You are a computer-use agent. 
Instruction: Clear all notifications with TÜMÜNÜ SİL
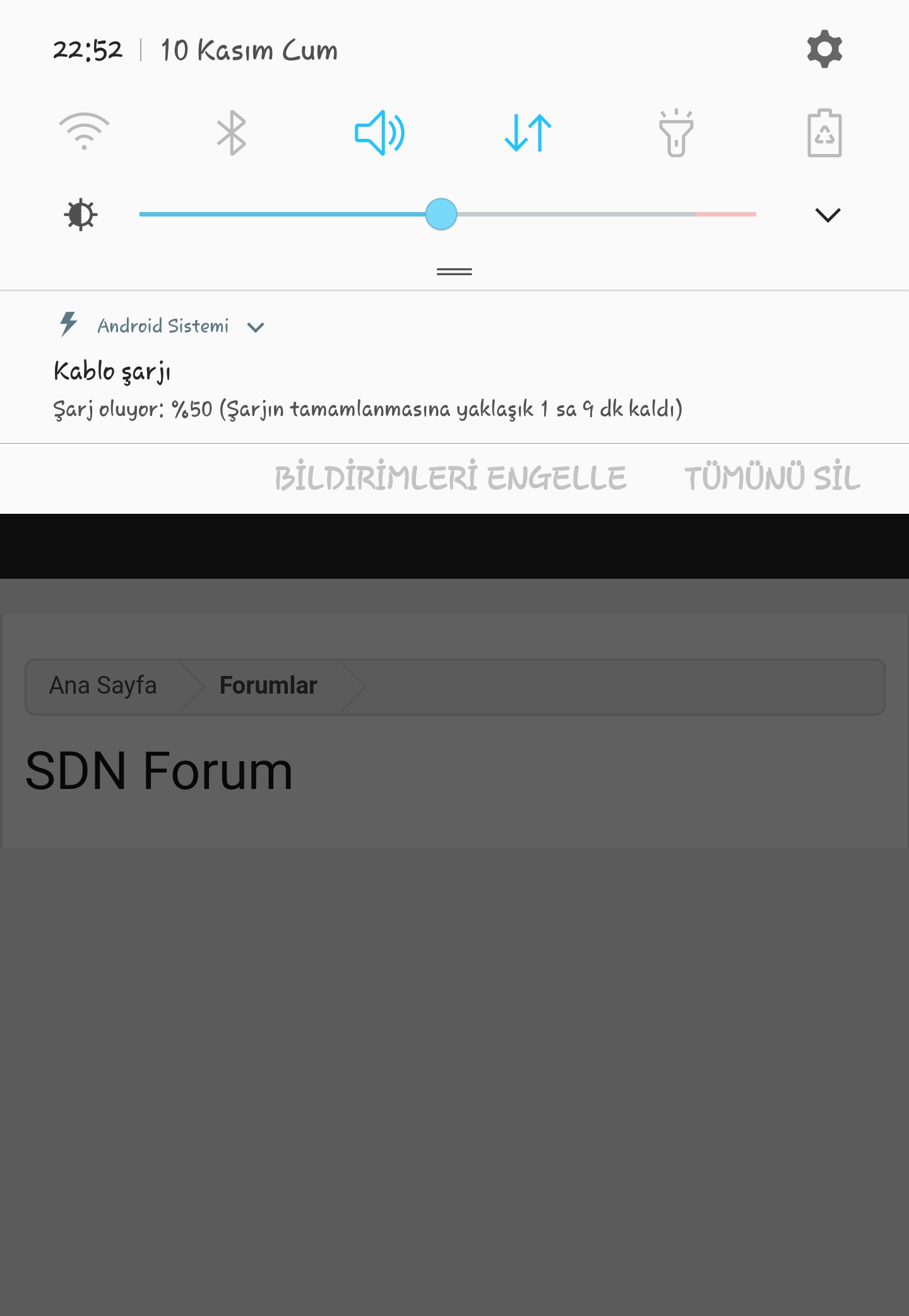(772, 478)
